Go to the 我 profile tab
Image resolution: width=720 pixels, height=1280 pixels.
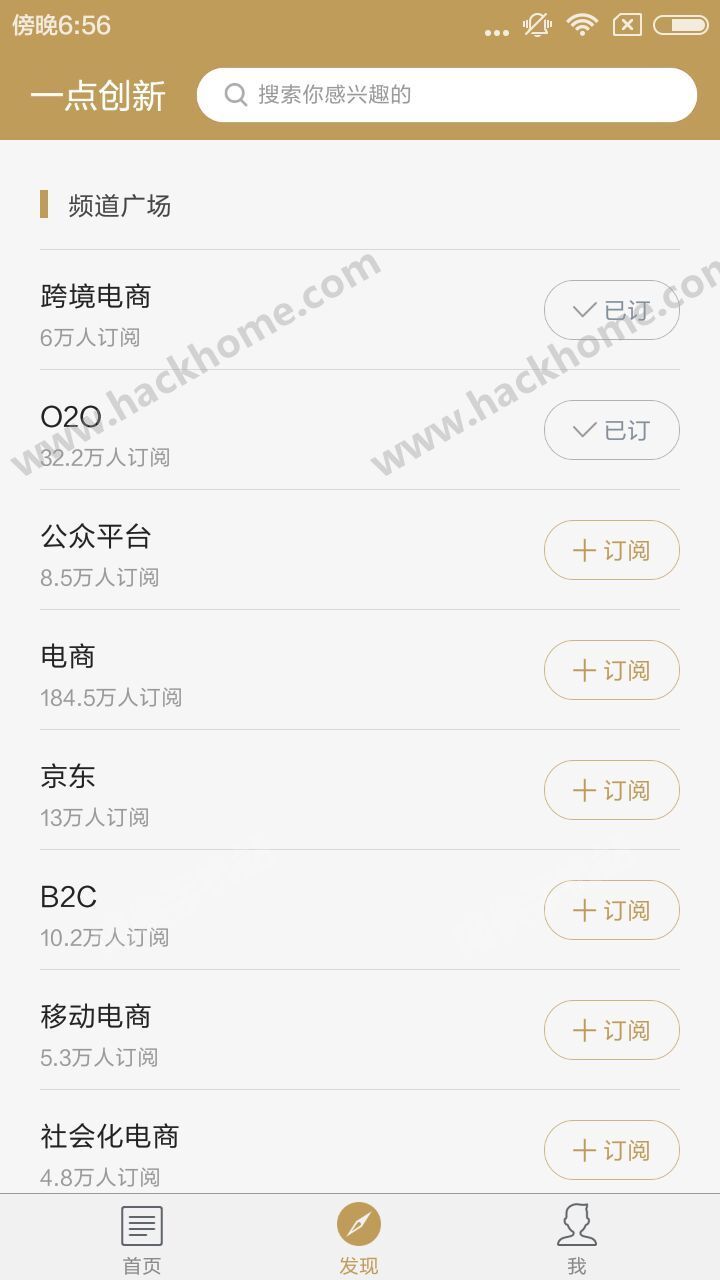coord(577,1238)
